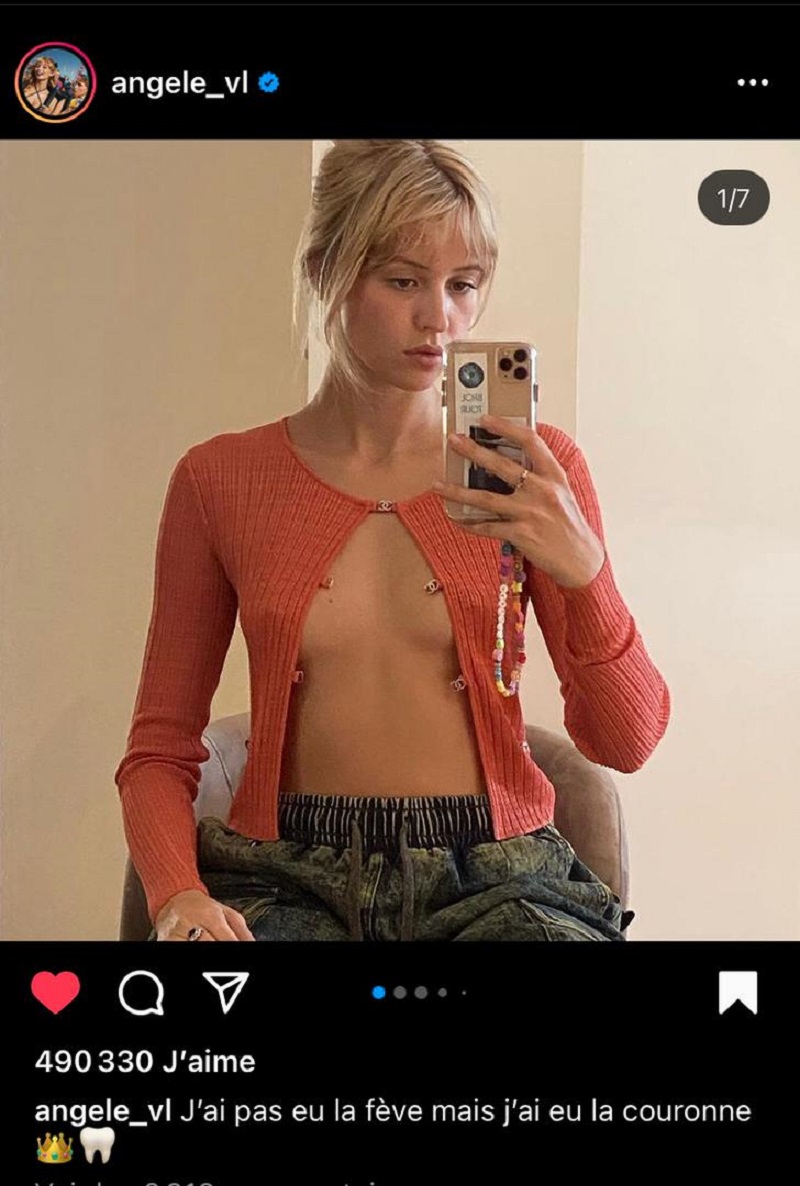
Task: Open comments with speech bubble icon
Action: 141,992
